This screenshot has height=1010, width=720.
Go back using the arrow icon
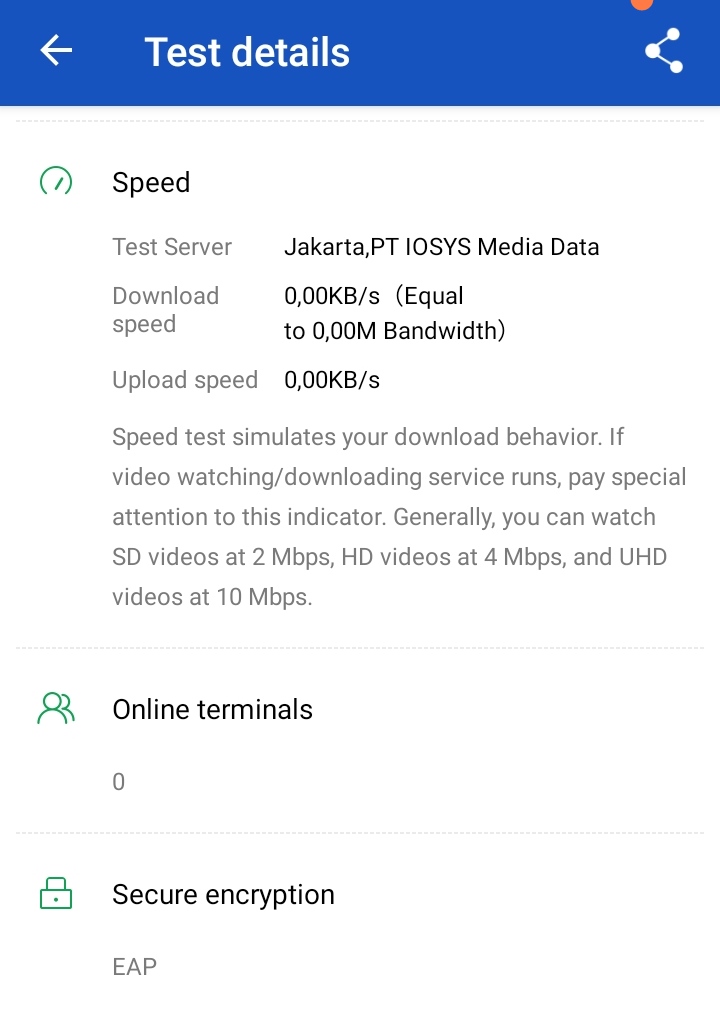point(56,51)
